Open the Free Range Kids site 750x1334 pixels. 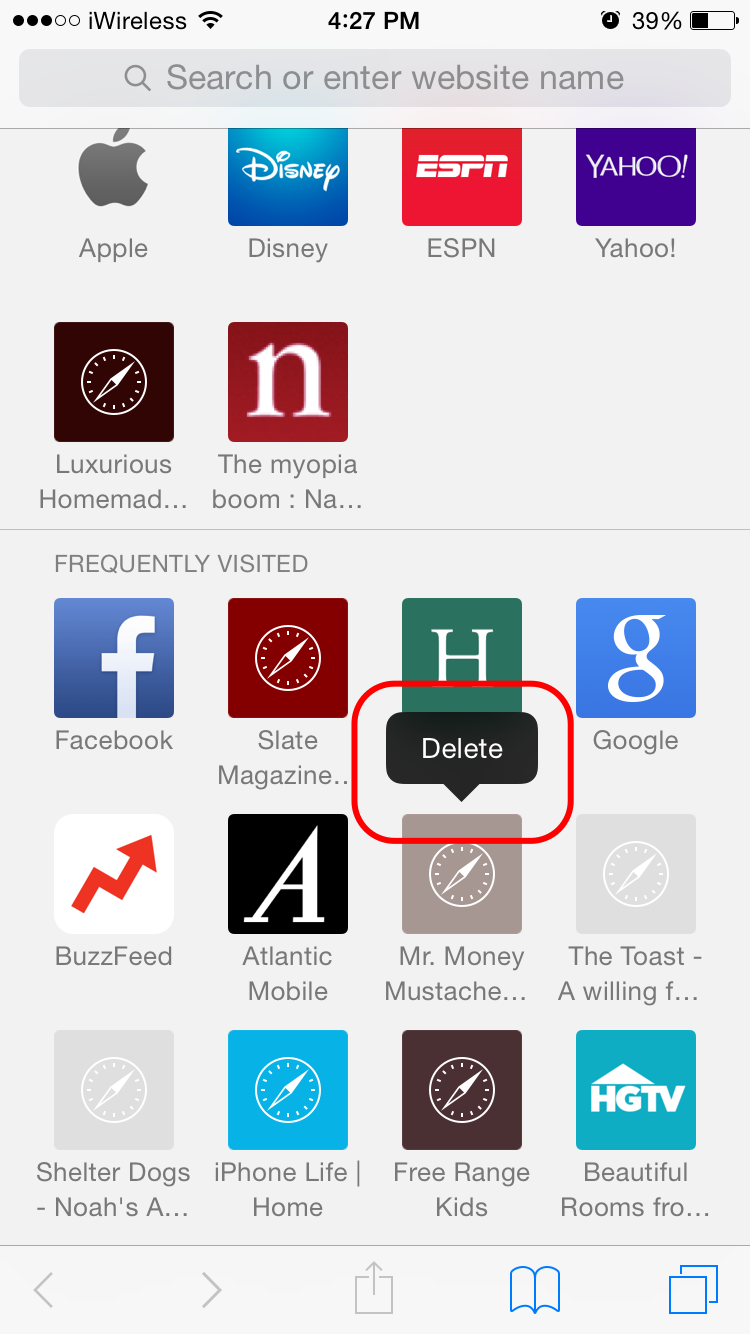pos(461,1090)
